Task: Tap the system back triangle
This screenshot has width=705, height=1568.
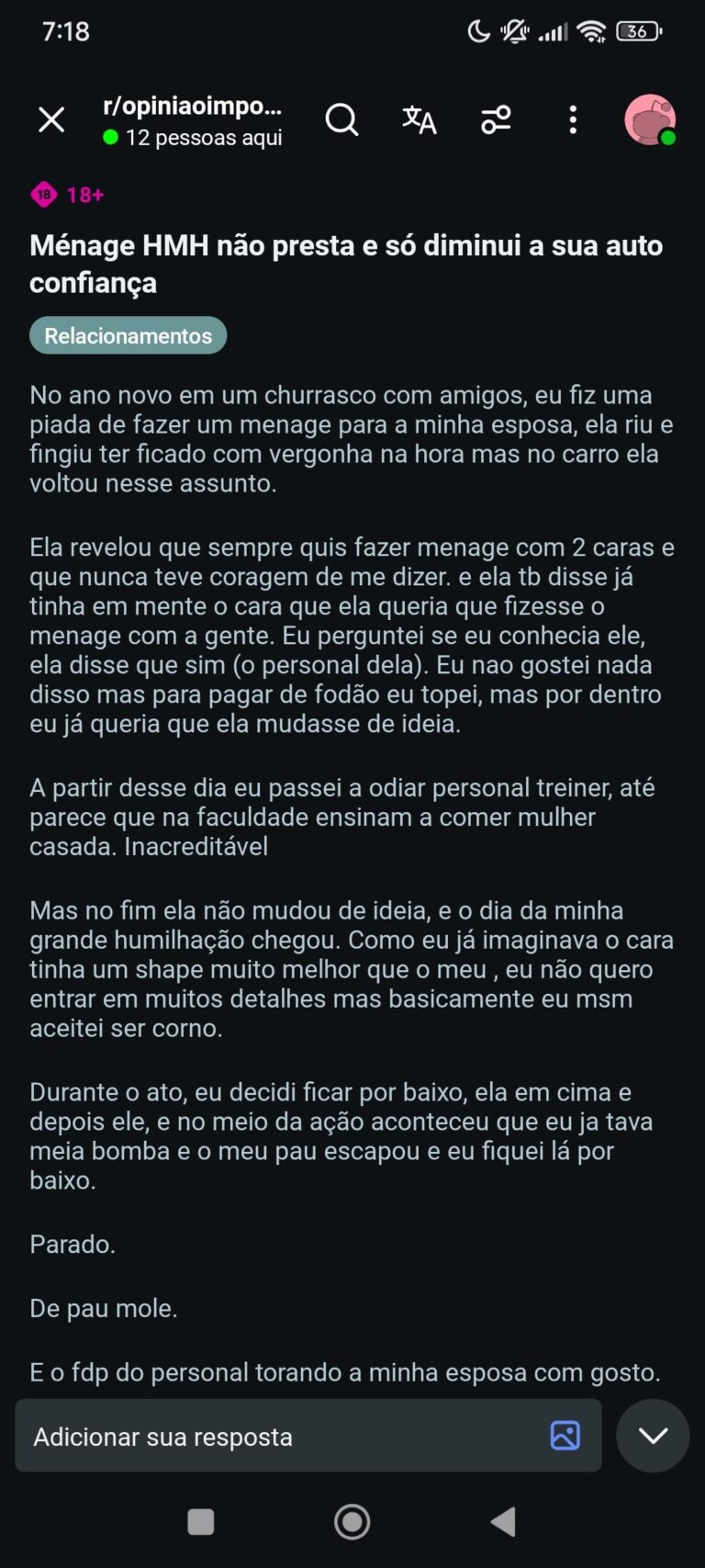Action: tap(503, 1522)
